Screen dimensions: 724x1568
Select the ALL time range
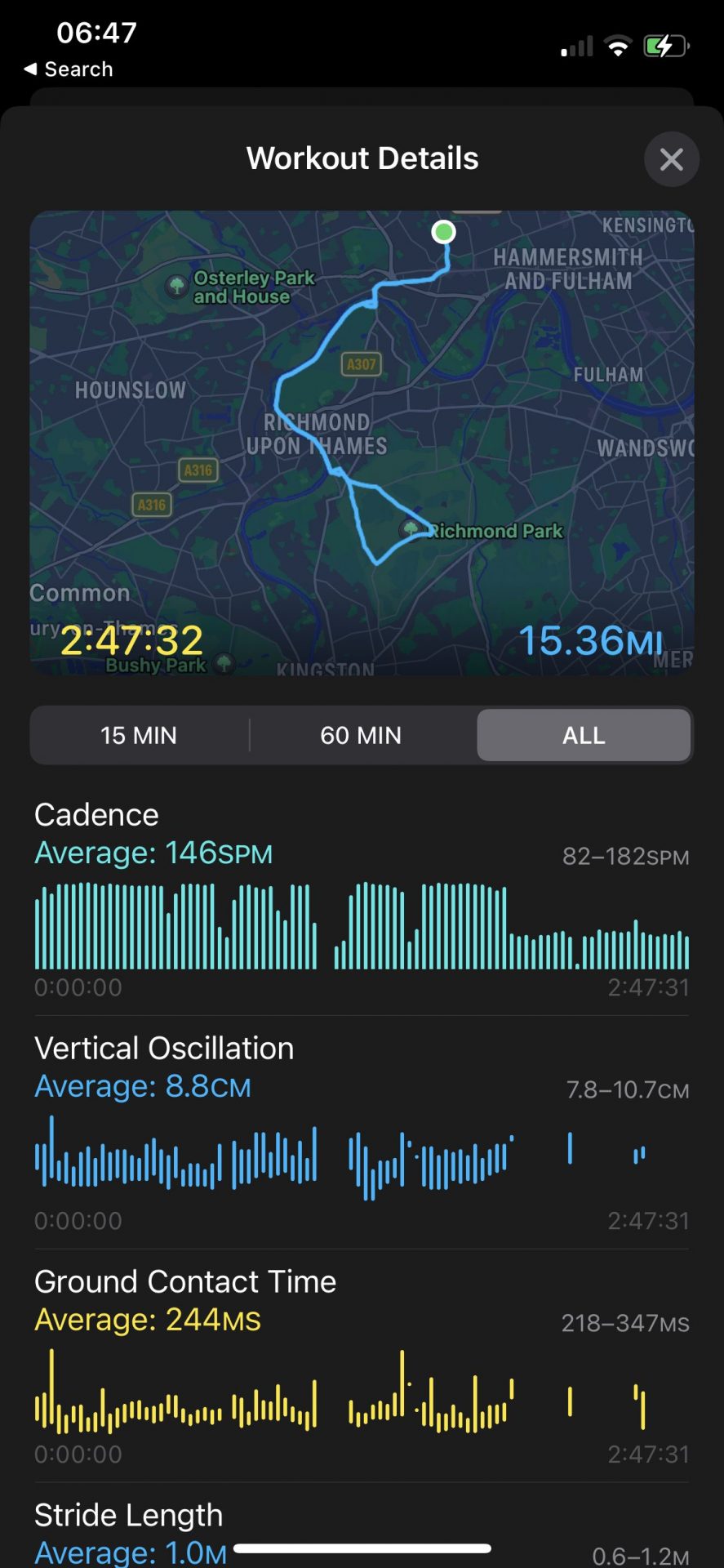584,735
